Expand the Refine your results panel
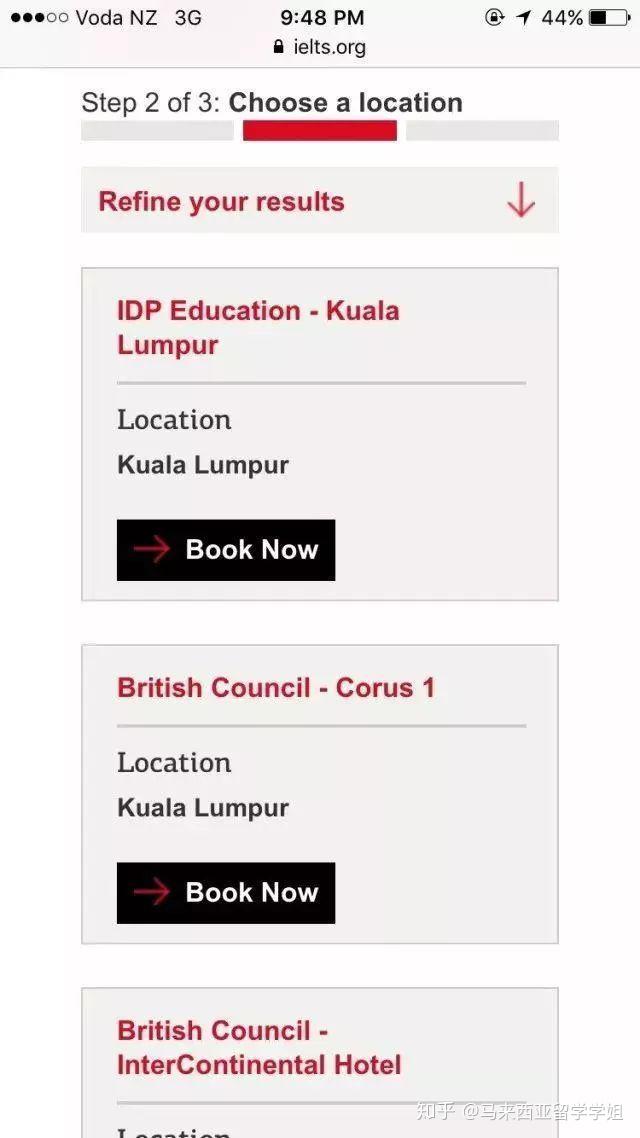 tap(319, 201)
